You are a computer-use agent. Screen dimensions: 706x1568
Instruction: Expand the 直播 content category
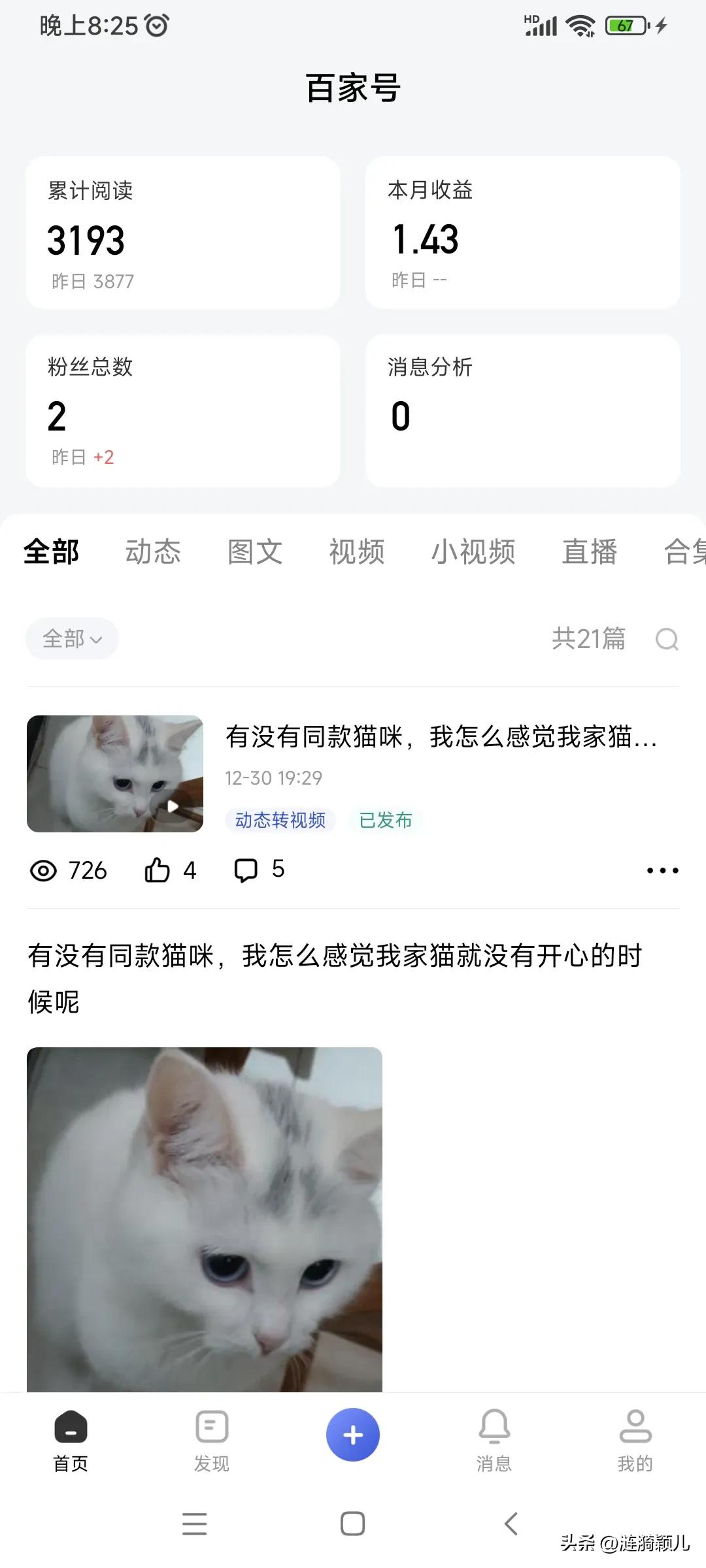tap(589, 552)
